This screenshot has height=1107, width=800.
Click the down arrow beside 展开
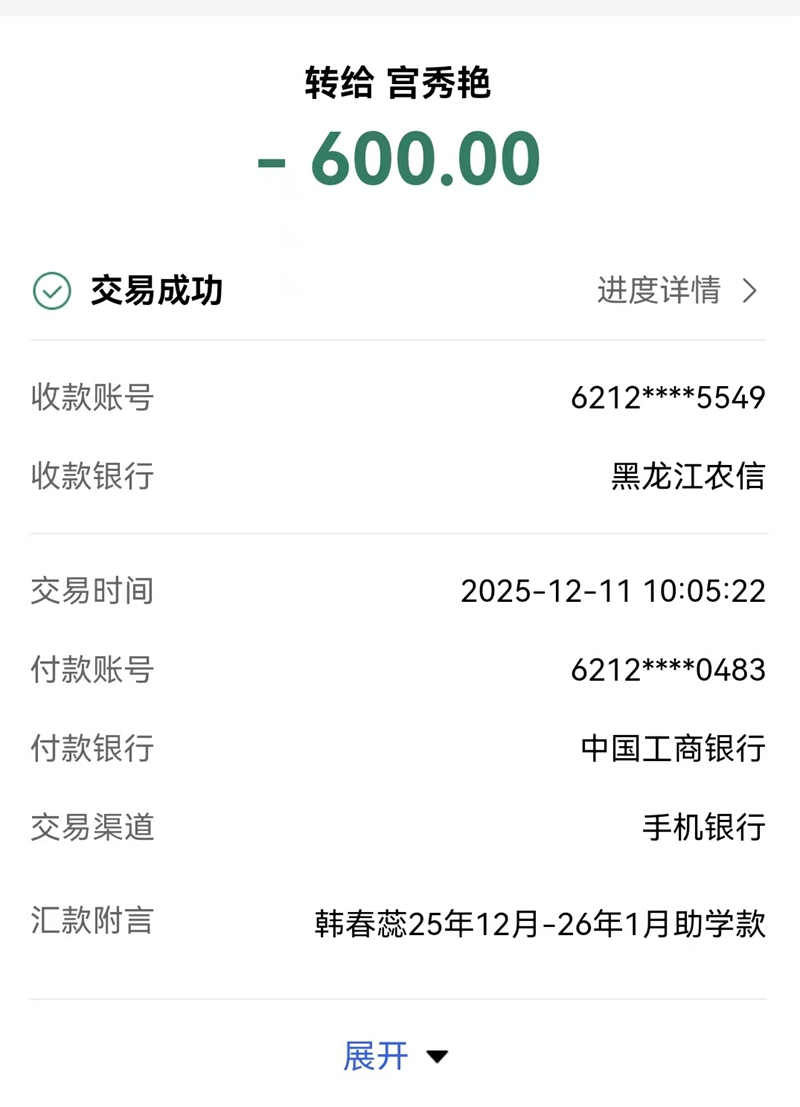point(437,1055)
